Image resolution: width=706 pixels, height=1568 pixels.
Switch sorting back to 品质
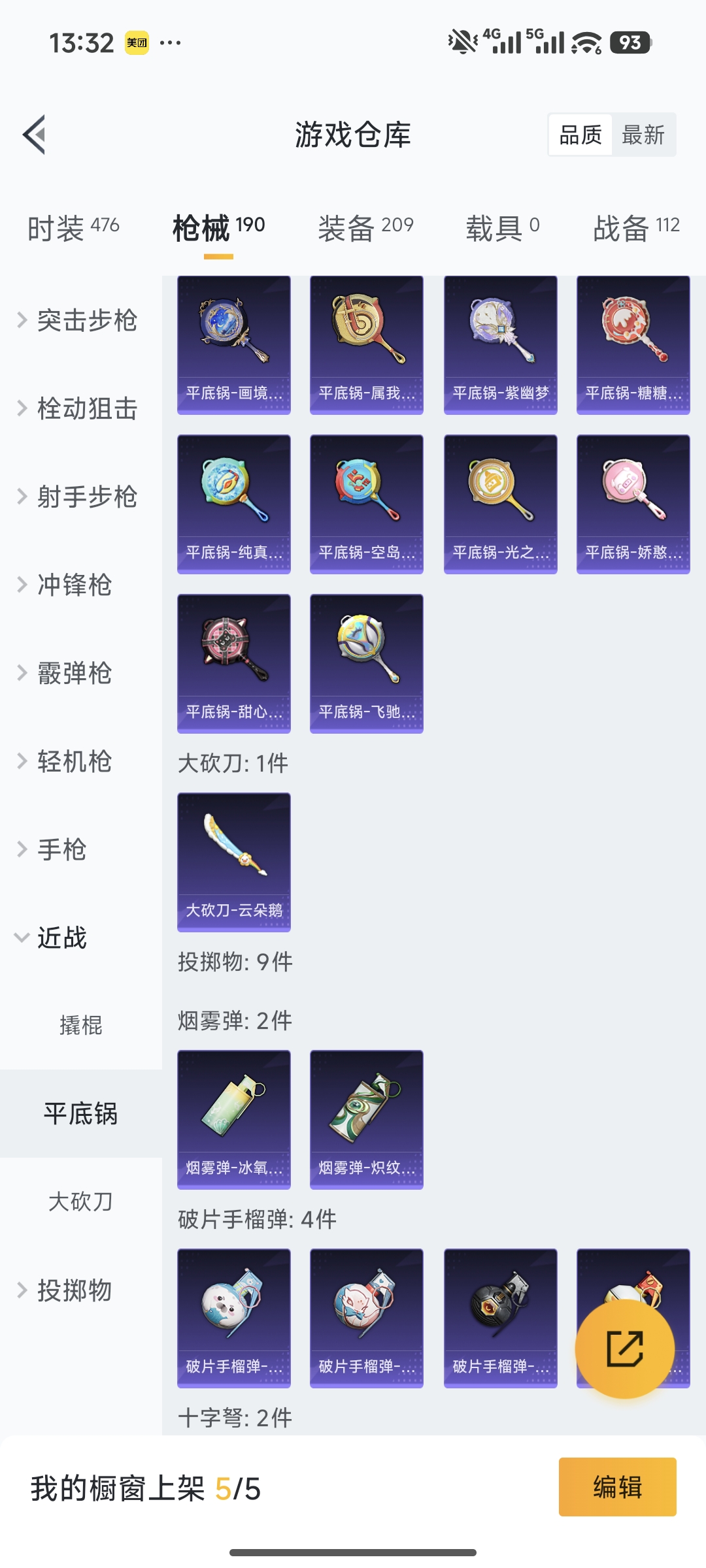pos(578,135)
